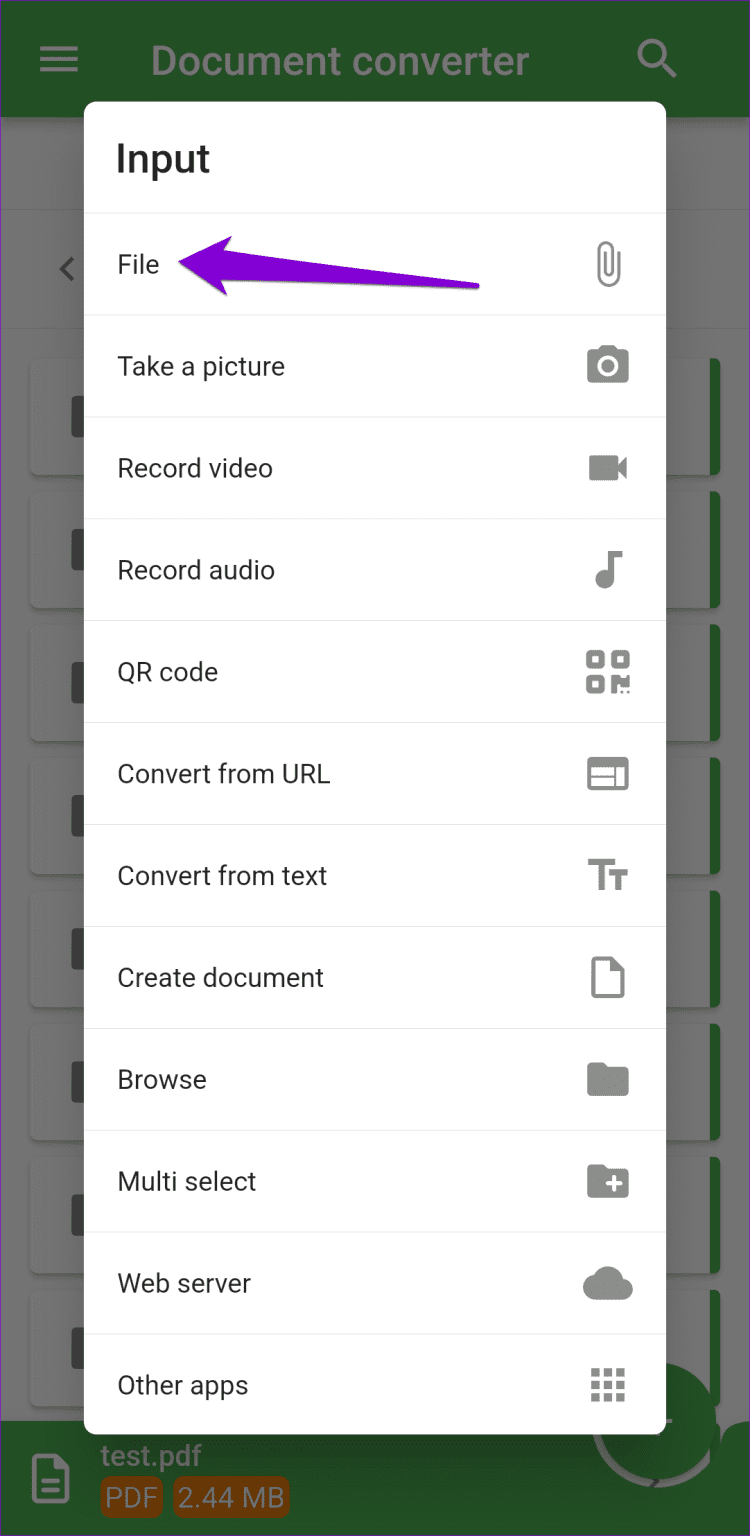Tap the blank page icon for Create document

point(607,977)
